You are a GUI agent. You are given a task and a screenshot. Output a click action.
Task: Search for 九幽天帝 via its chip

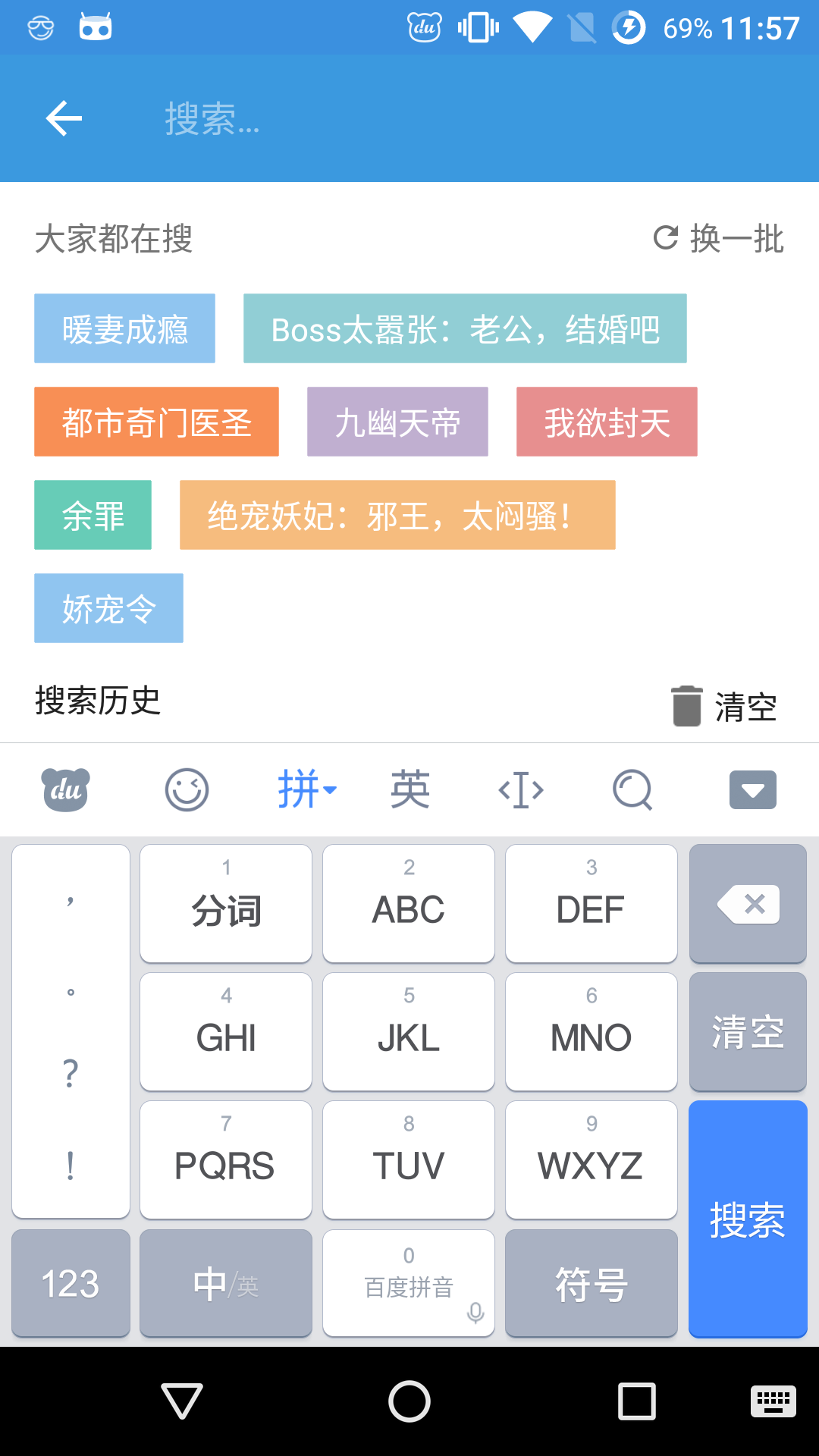tap(397, 422)
